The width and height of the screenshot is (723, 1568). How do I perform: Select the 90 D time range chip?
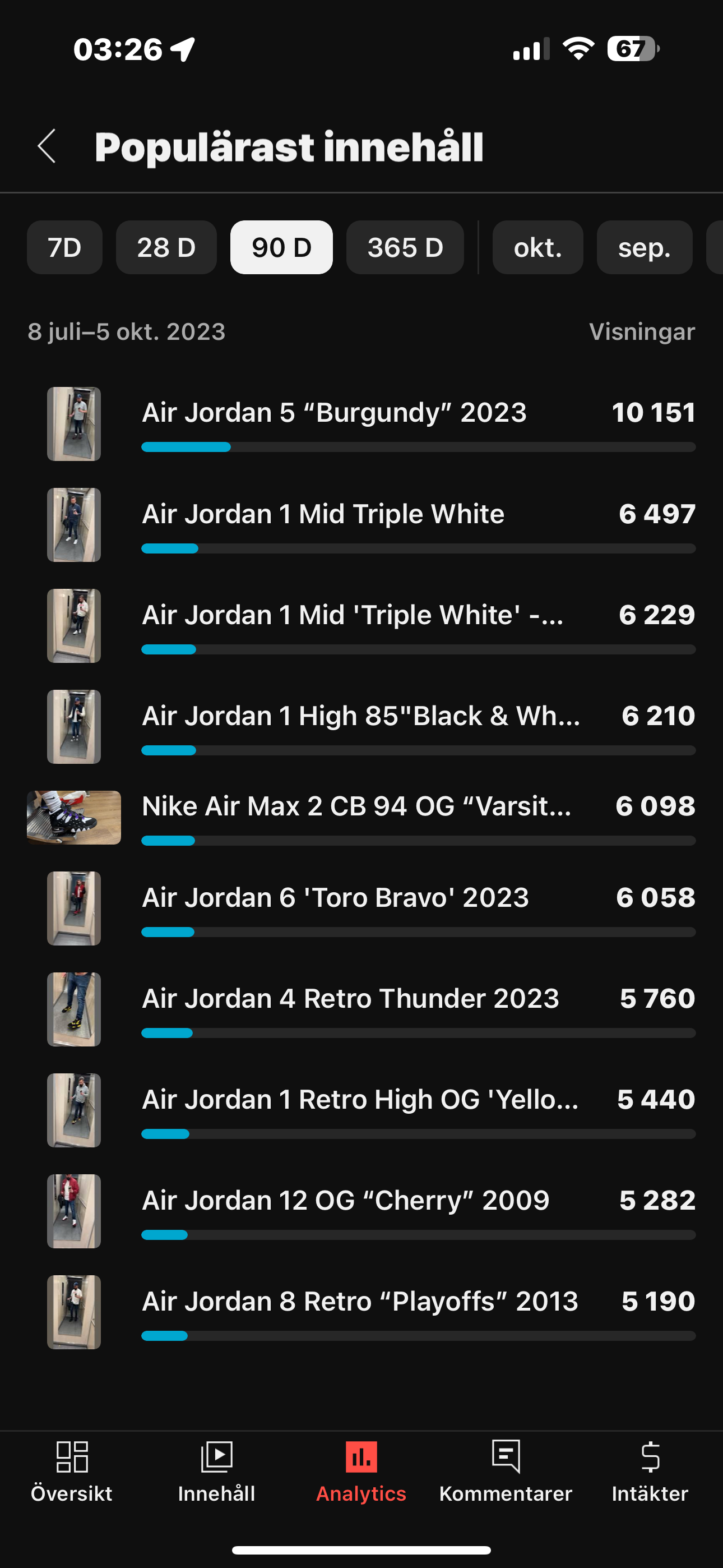[x=281, y=247]
